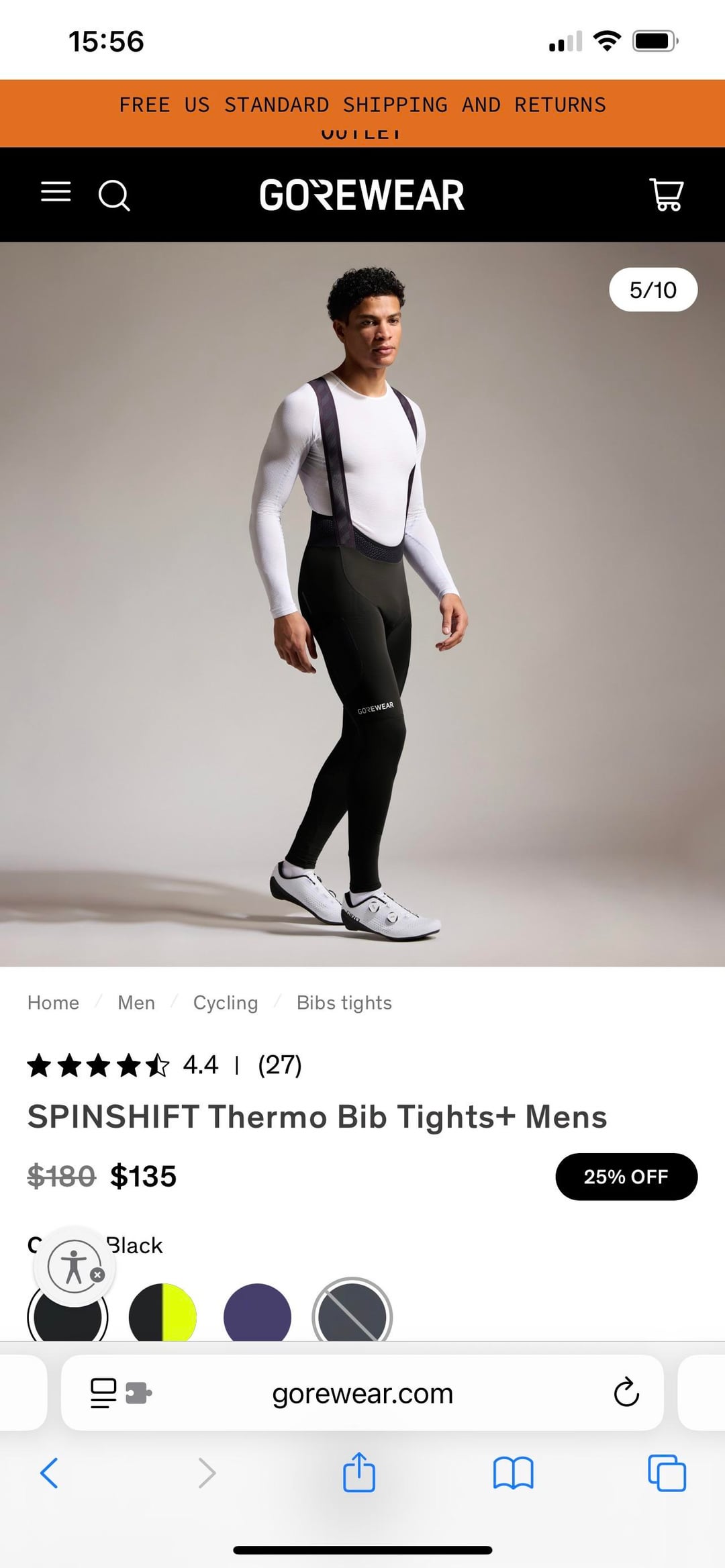Screen dimensions: 725x1568
Task: Open the accessibility widget
Action: (74, 1267)
